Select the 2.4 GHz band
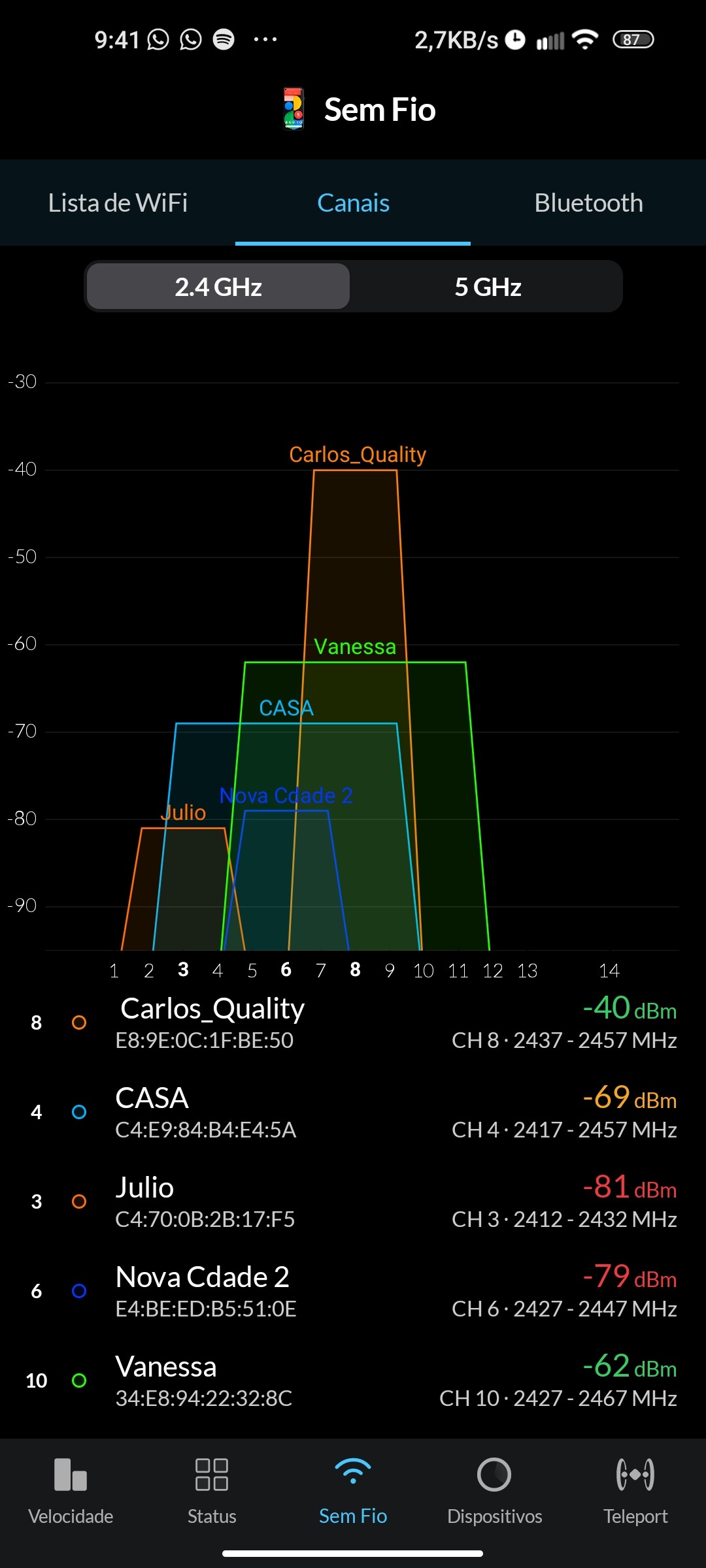 coord(218,287)
